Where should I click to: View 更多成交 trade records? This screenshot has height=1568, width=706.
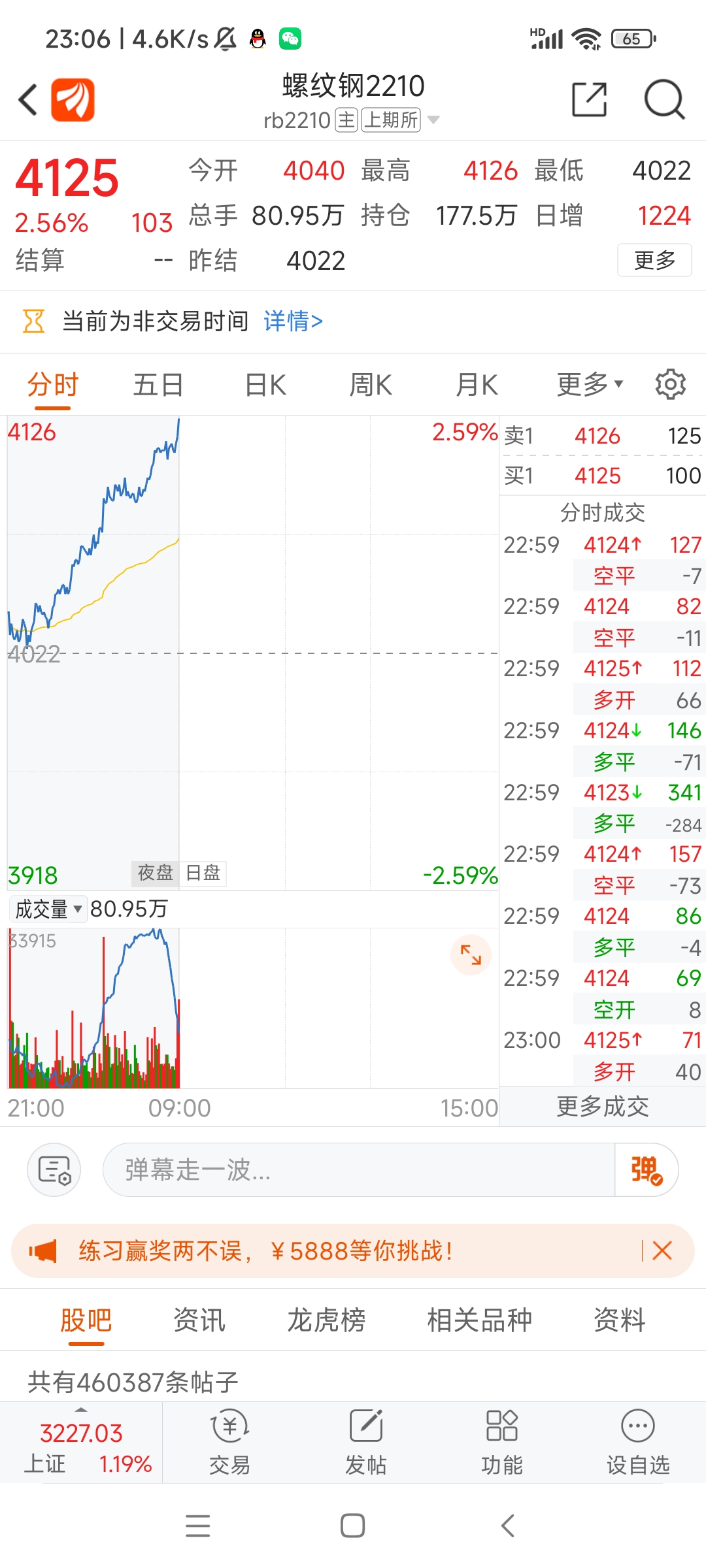click(x=603, y=1107)
